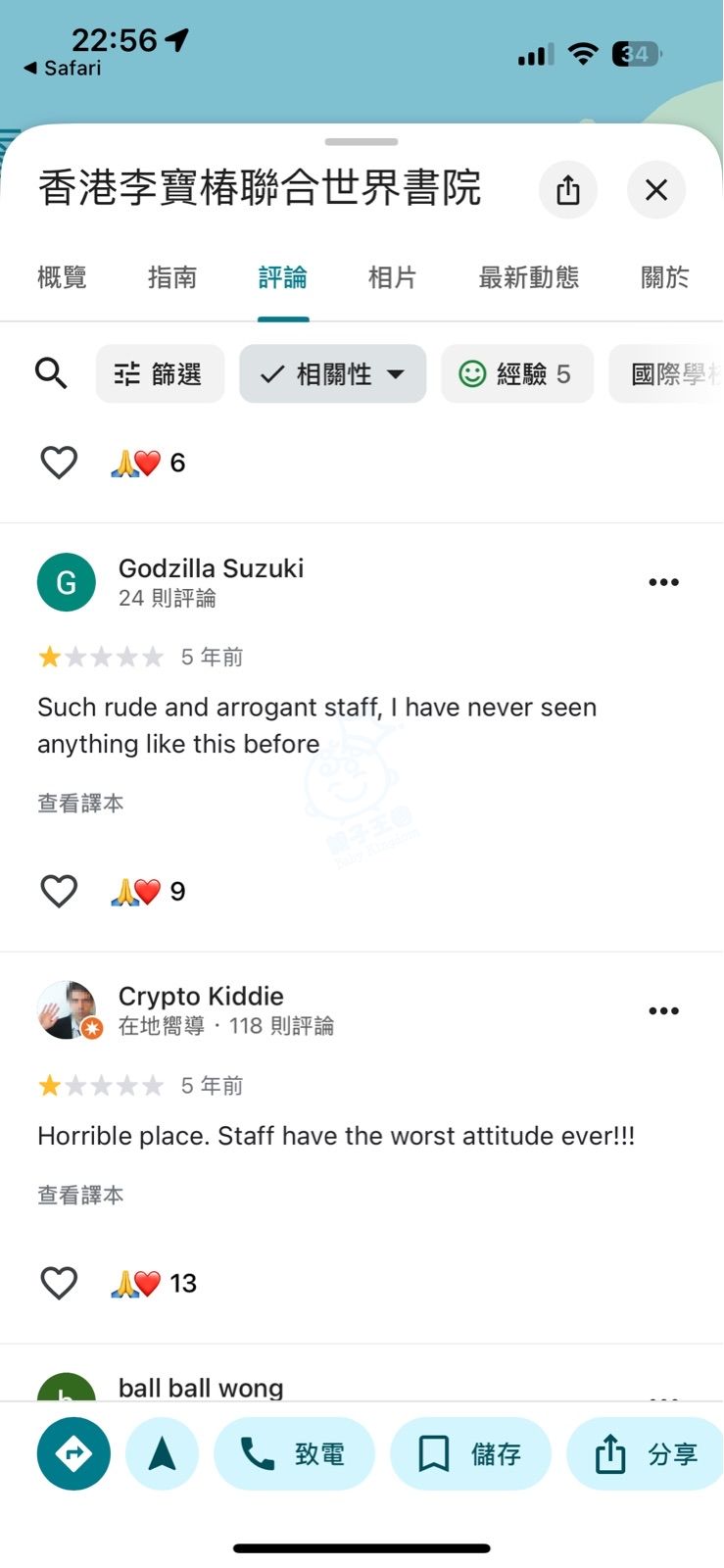Expand the 相關性 sort dropdown
The height and width of the screenshot is (1568, 724).
[333, 373]
